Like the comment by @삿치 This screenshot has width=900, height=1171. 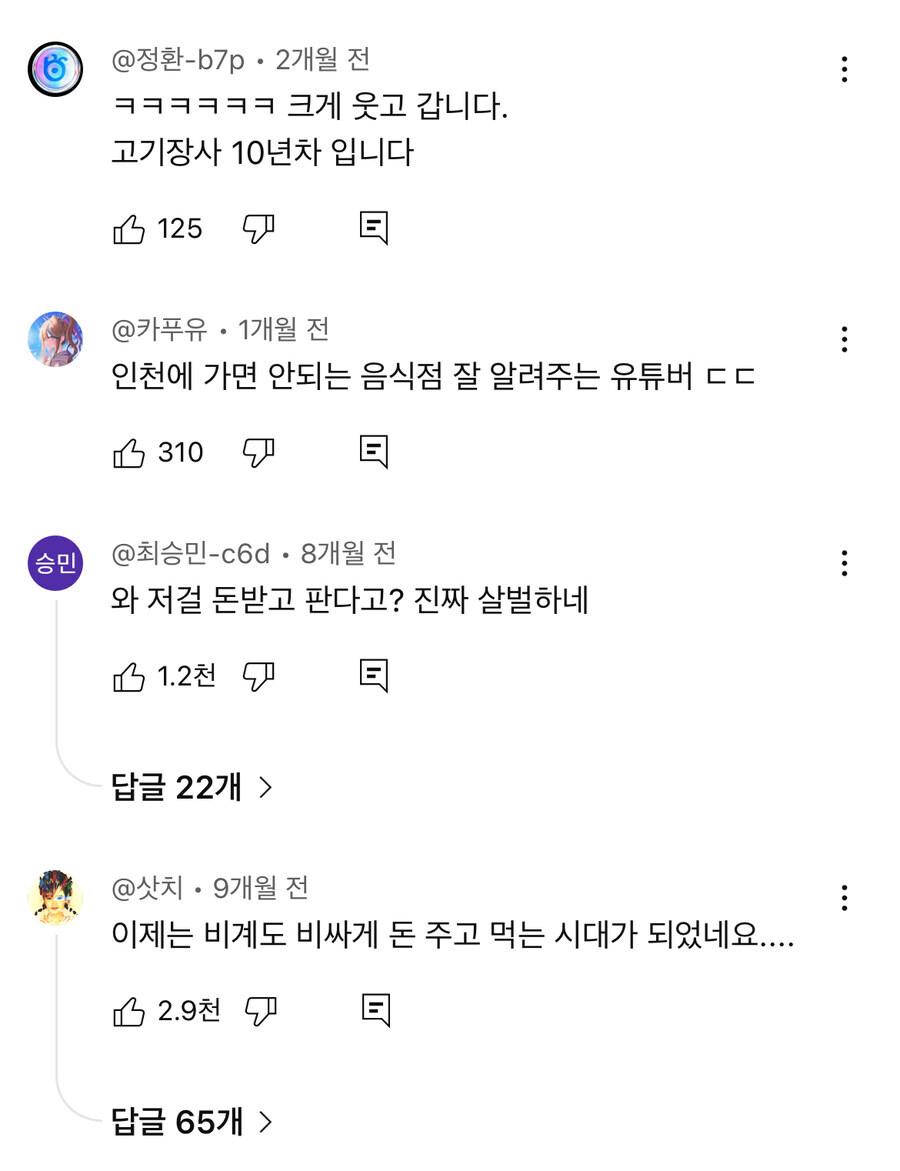(x=129, y=1012)
